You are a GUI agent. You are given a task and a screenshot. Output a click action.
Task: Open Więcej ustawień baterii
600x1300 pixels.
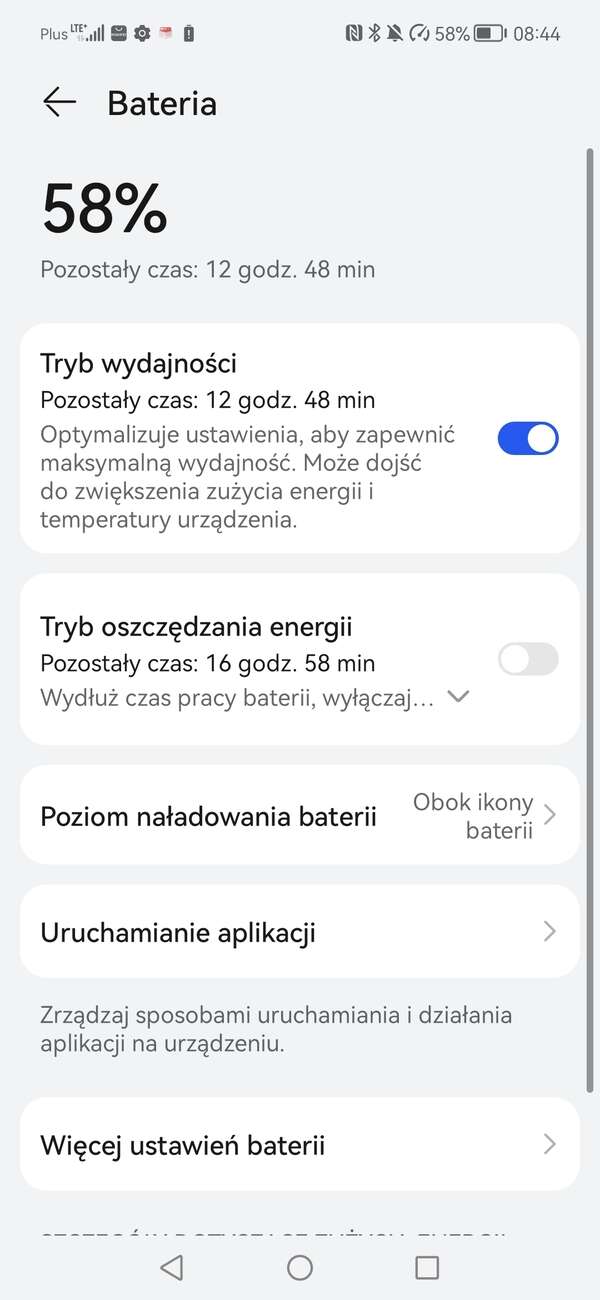(300, 1145)
